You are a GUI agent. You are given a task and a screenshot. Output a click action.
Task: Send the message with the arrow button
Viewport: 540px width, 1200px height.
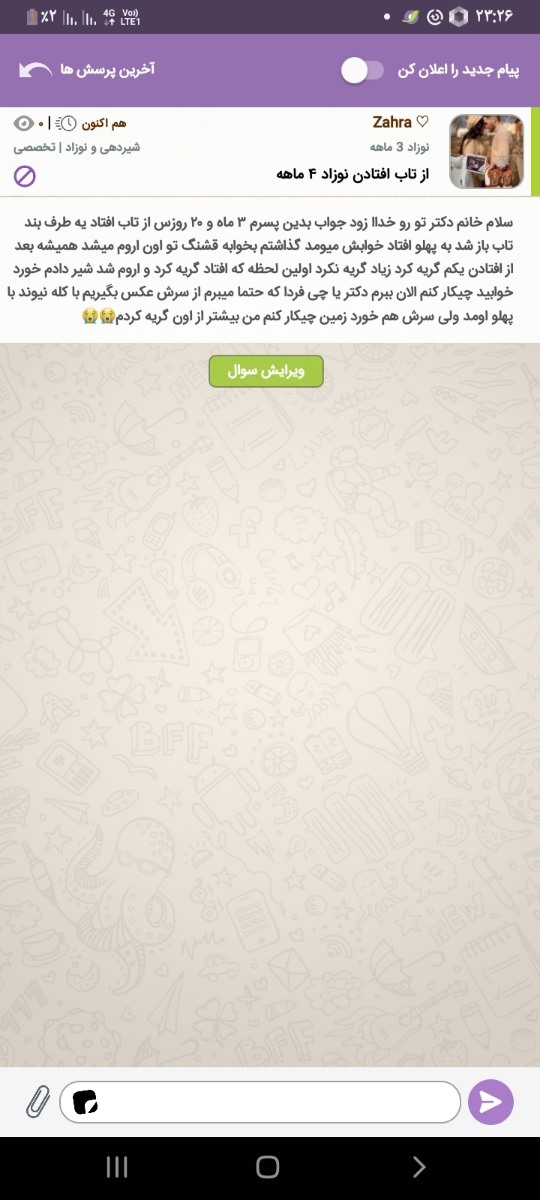490,1102
